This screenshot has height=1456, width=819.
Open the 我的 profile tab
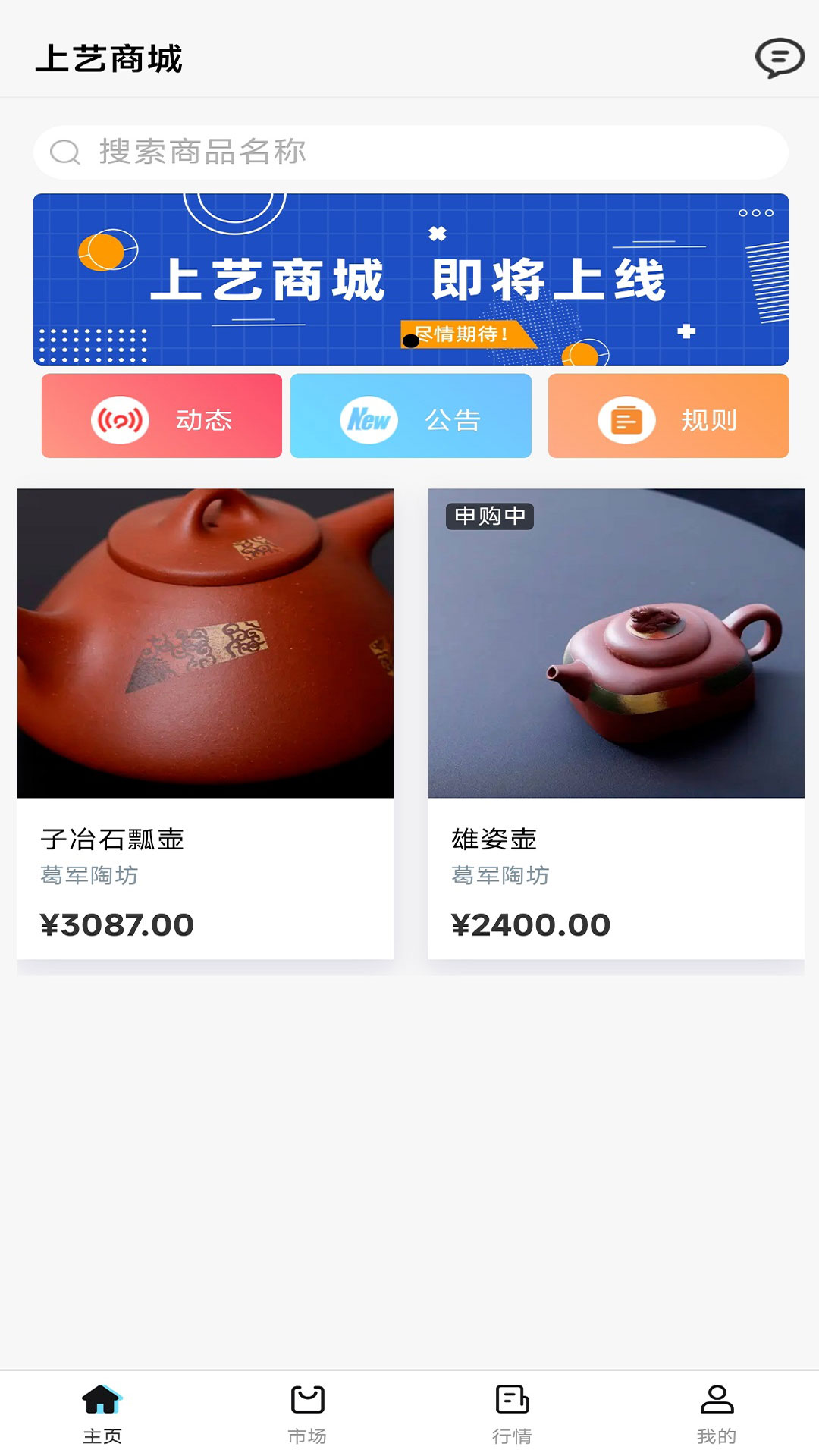click(717, 1413)
